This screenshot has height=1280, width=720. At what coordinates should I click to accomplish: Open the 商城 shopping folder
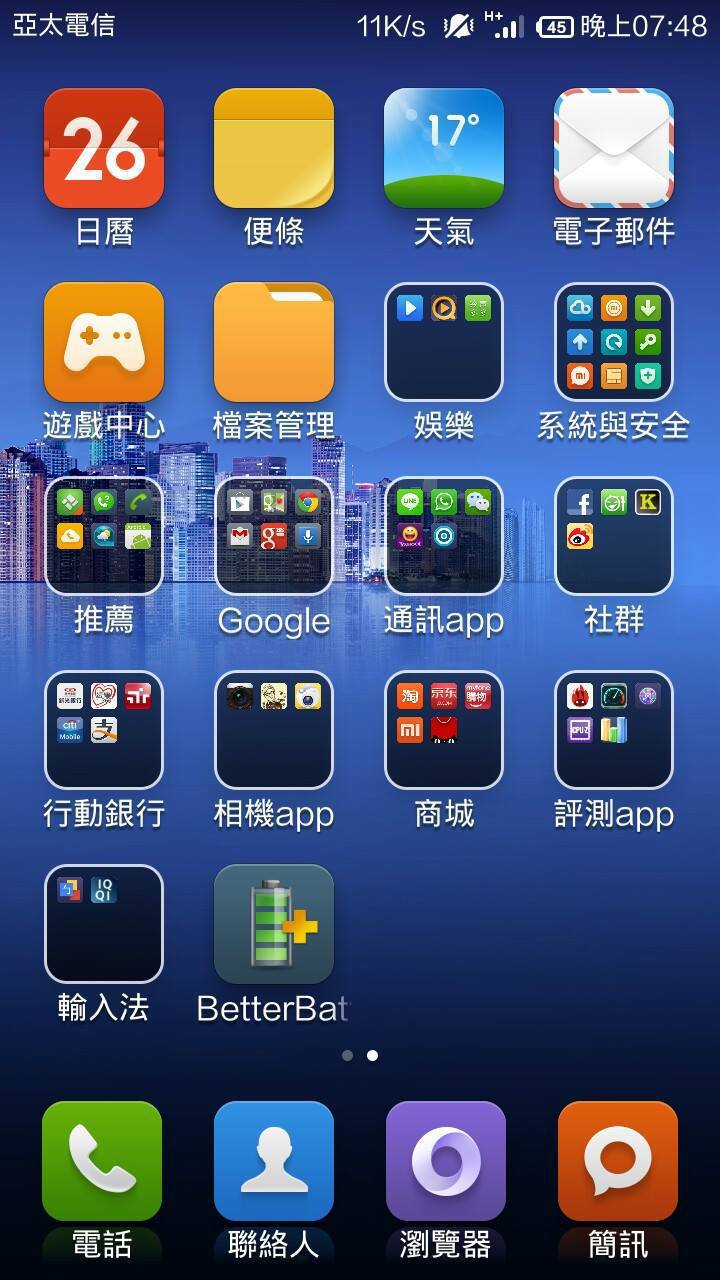pyautogui.click(x=444, y=730)
